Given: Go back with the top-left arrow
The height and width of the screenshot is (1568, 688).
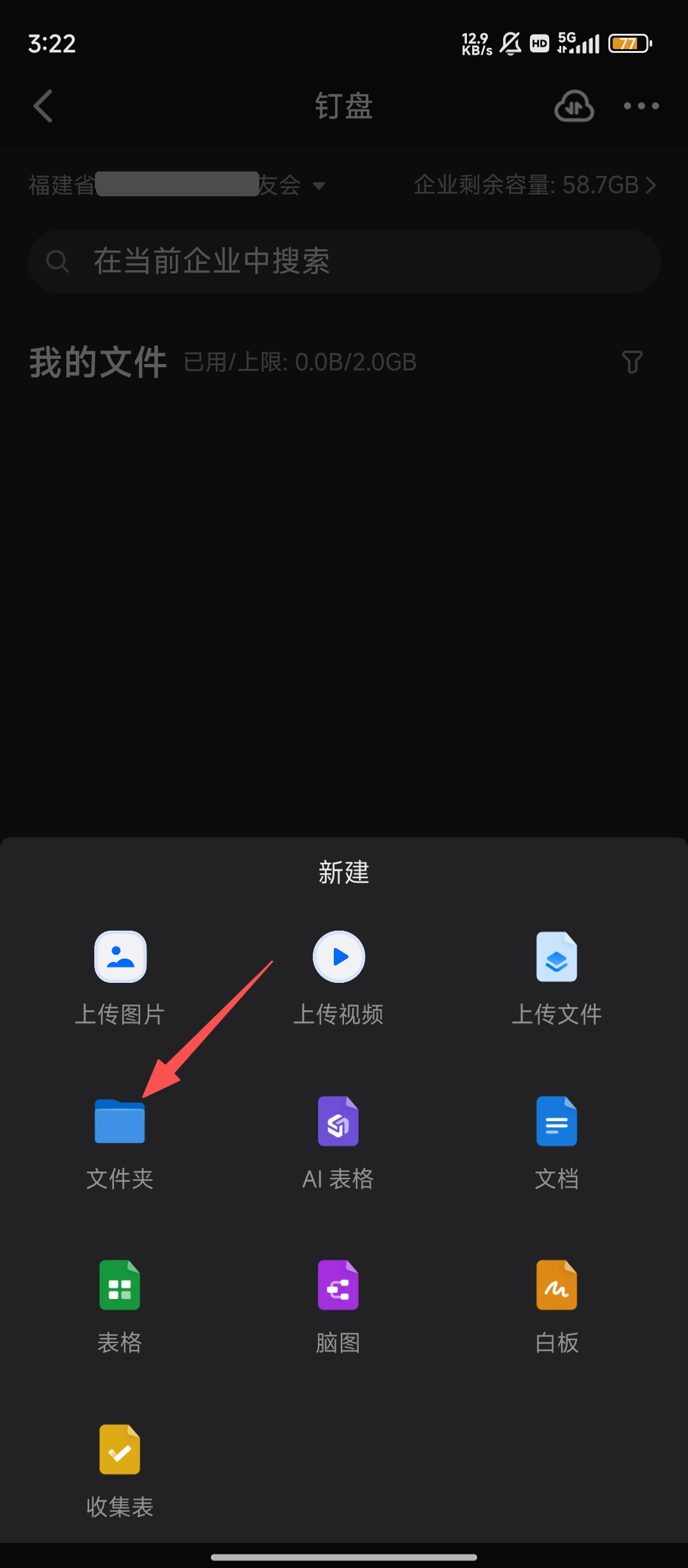Looking at the screenshot, I should click(x=43, y=106).
